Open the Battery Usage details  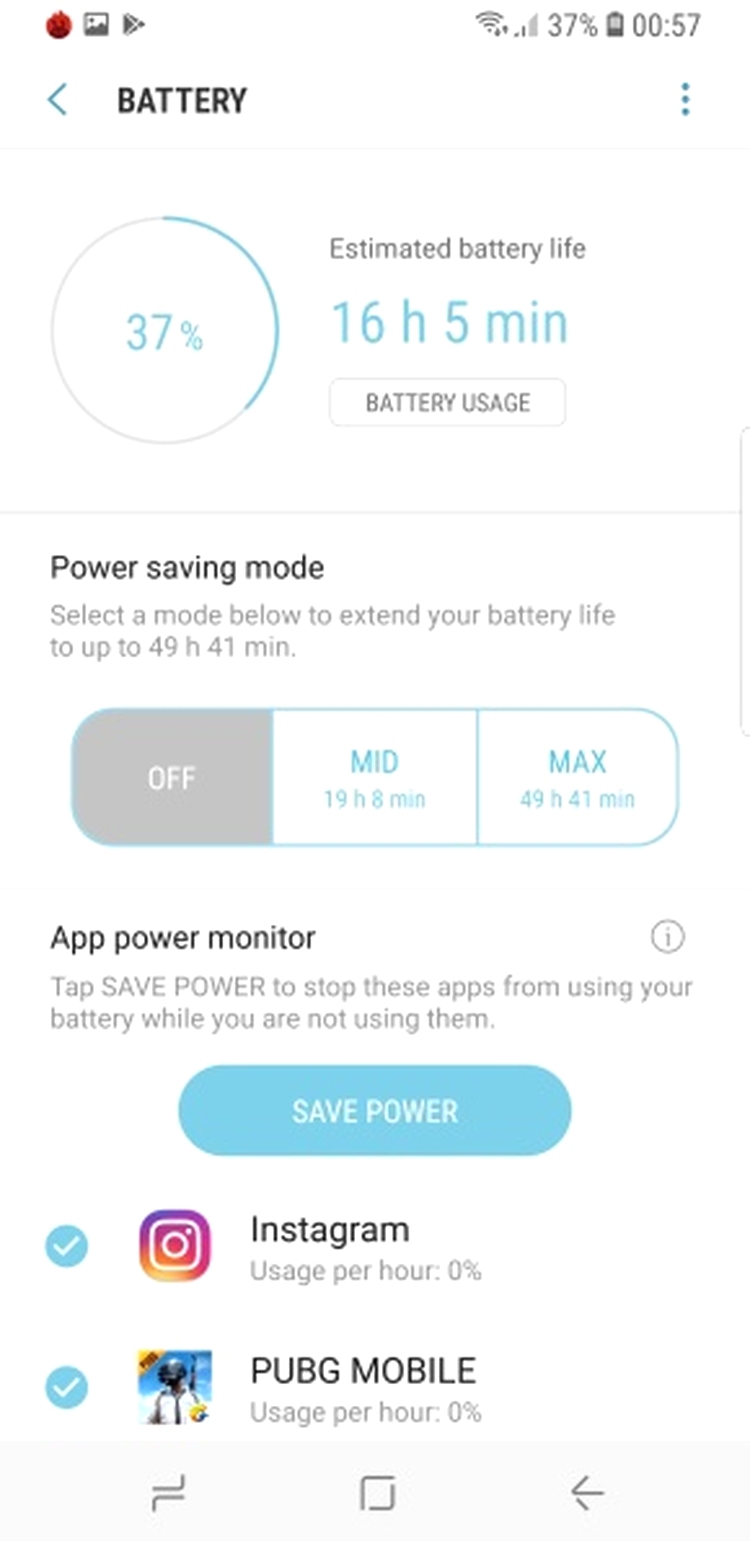[x=447, y=403]
